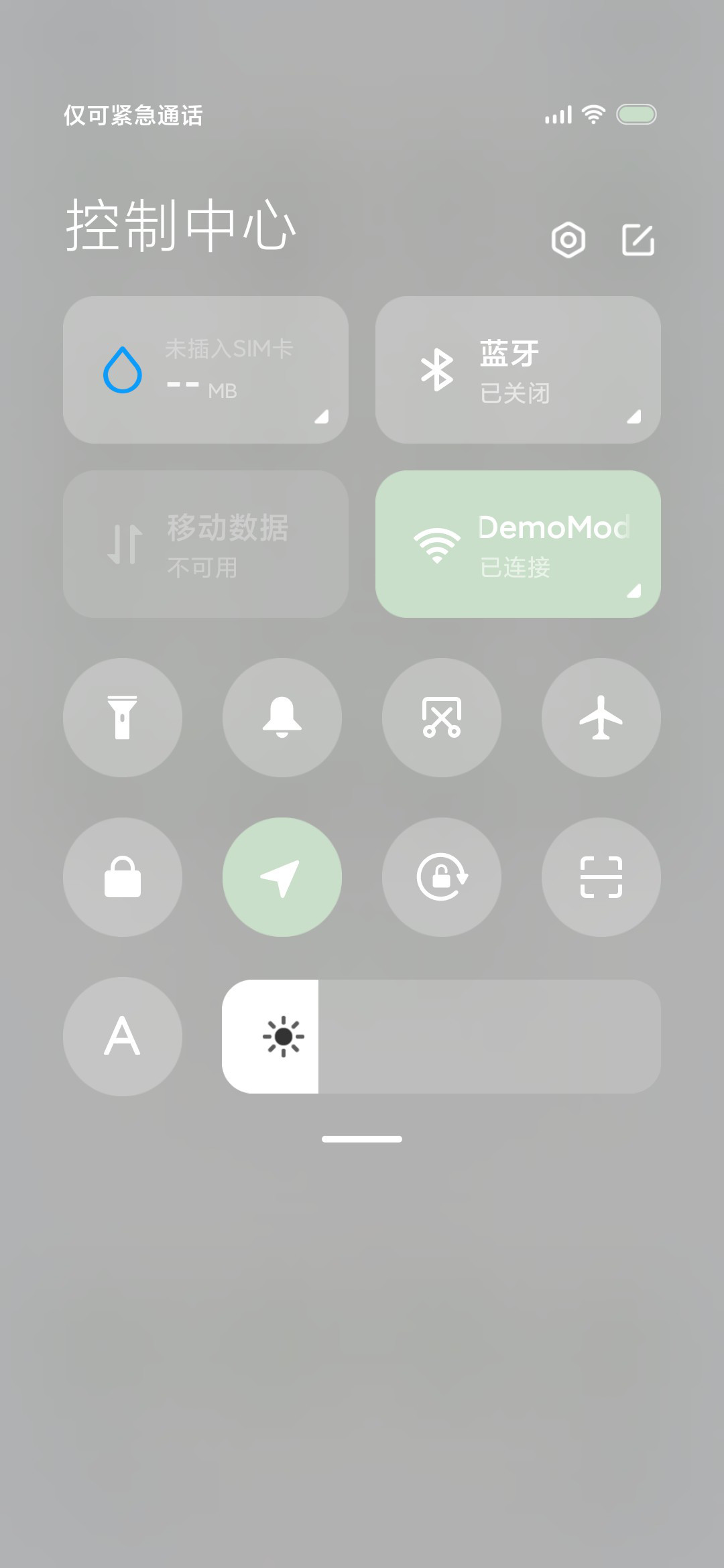Turn on Bluetooth (蓝牙) tile
This screenshot has height=1568, width=724.
tap(518, 370)
